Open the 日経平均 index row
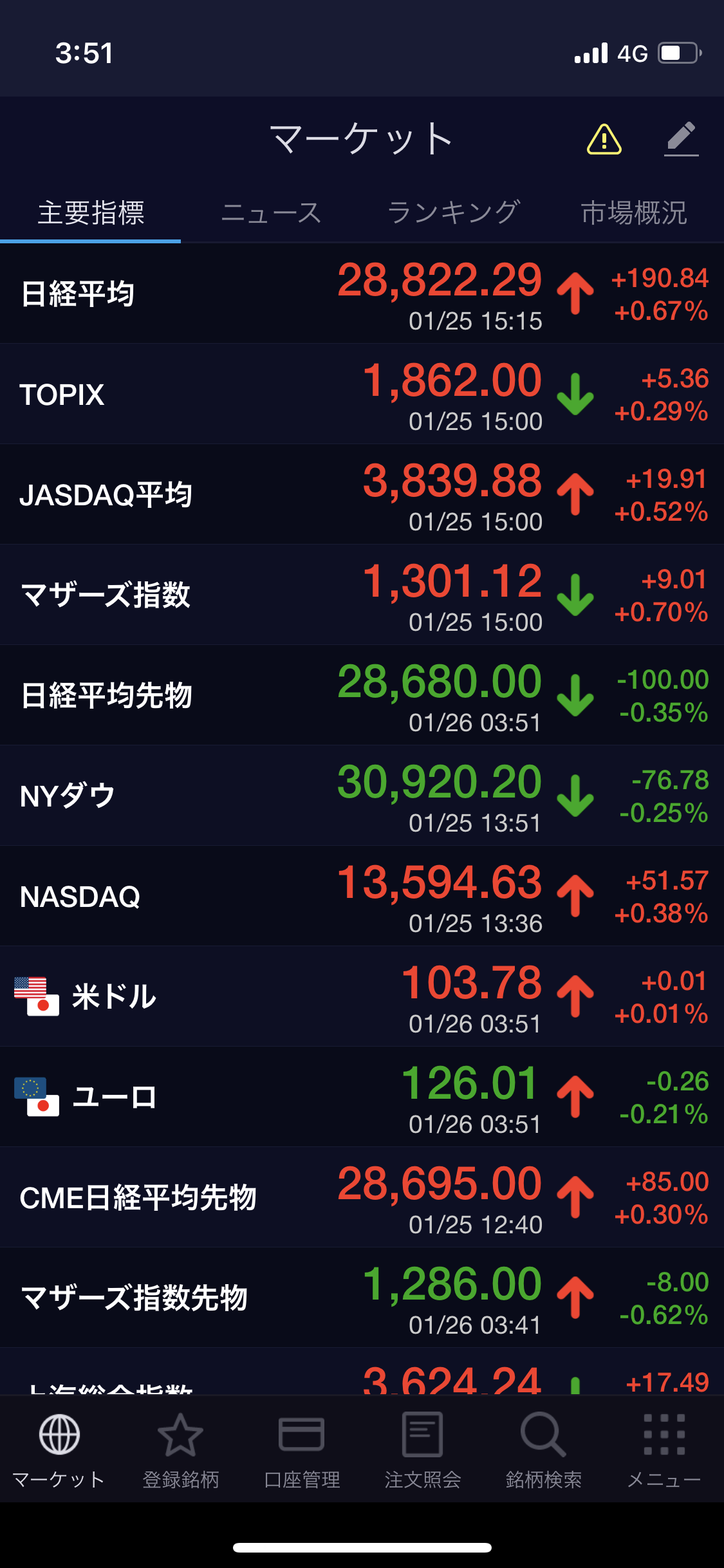The height and width of the screenshot is (1568, 724). pos(362,294)
